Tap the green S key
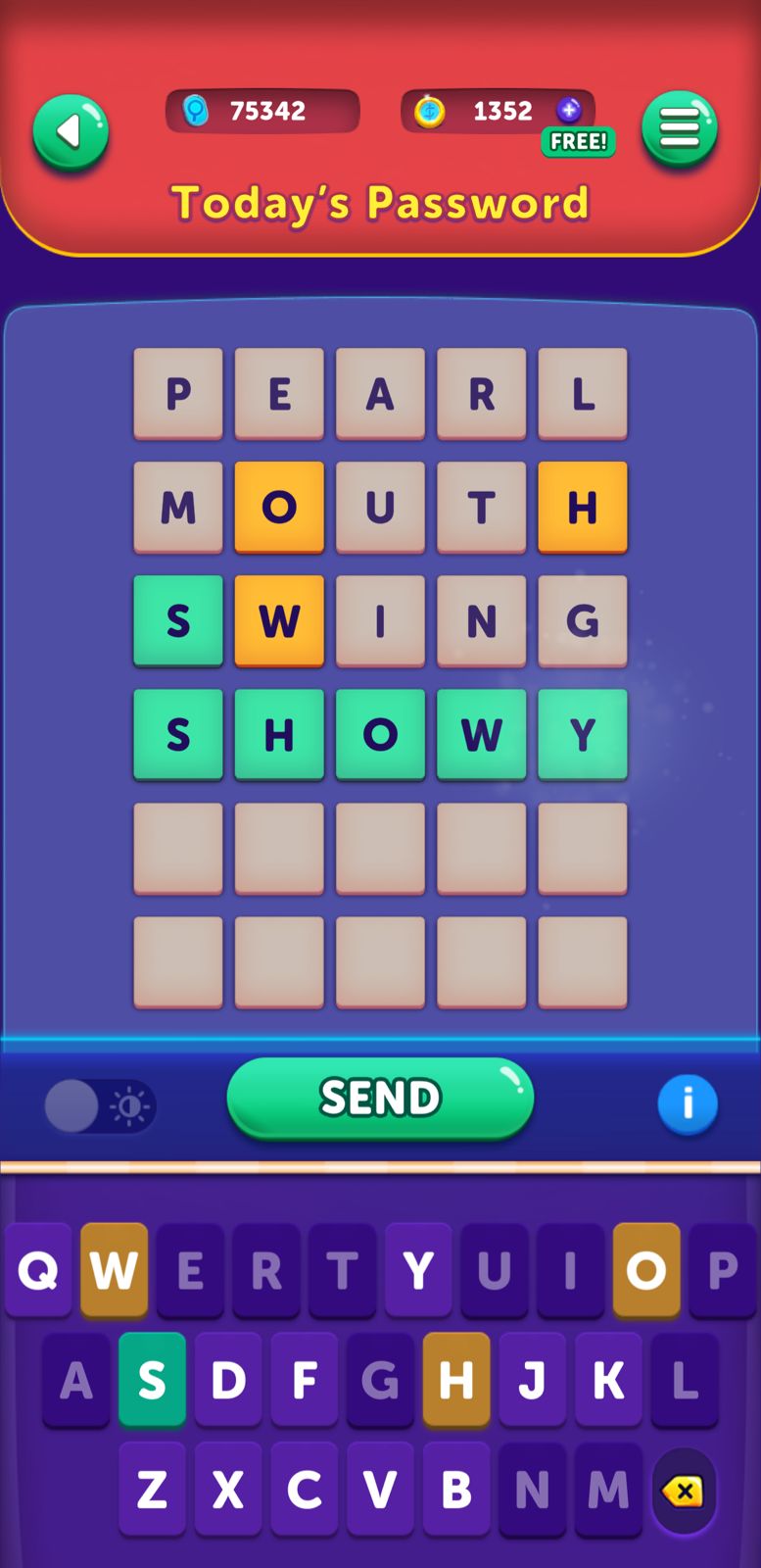This screenshot has height=1568, width=761. pyautogui.click(x=152, y=1381)
